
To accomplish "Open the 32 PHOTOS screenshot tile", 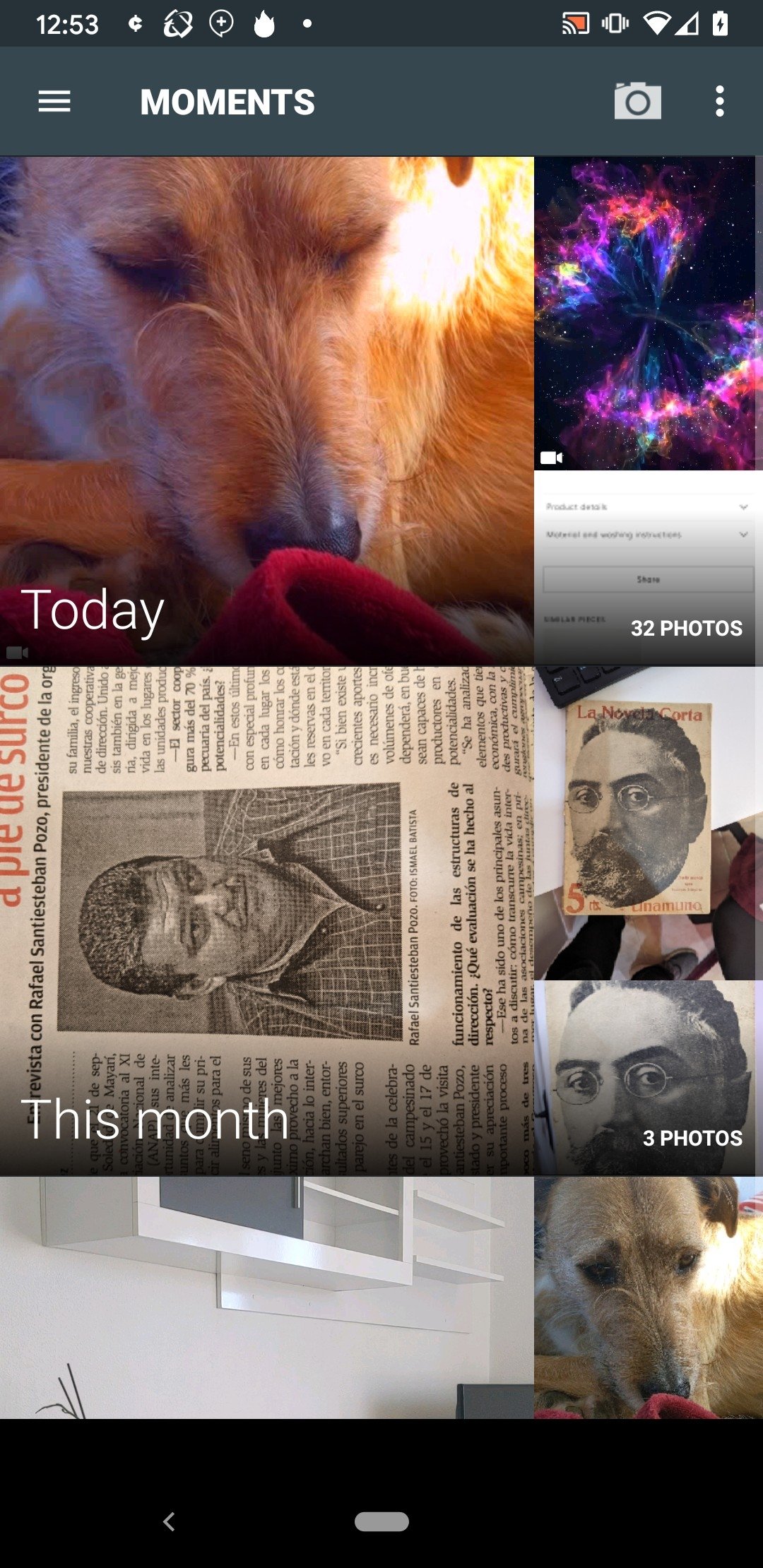I will tap(648, 569).
